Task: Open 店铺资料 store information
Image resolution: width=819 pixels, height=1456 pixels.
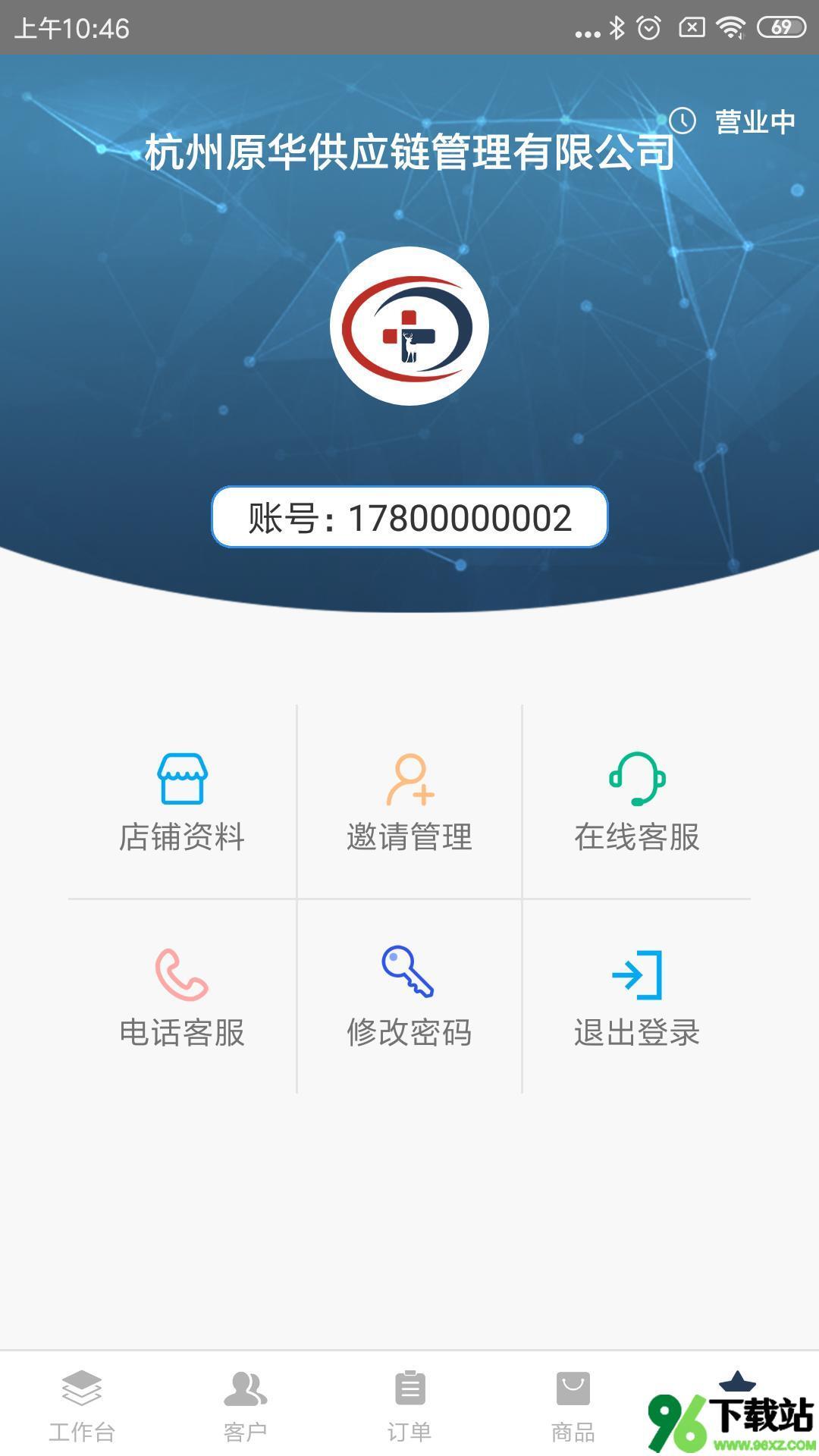Action: [182, 802]
